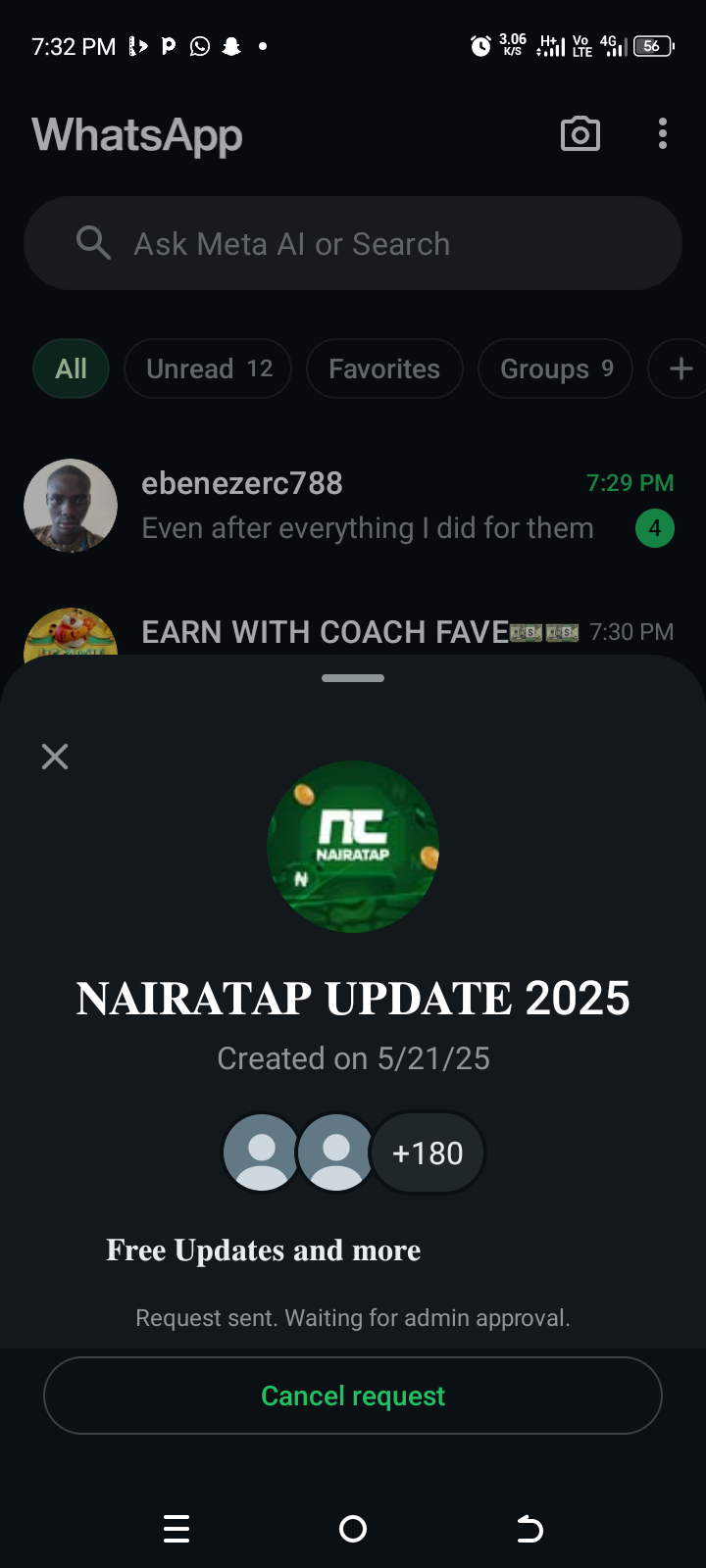View the +180 group members
706x1568 pixels.
[x=428, y=1153]
